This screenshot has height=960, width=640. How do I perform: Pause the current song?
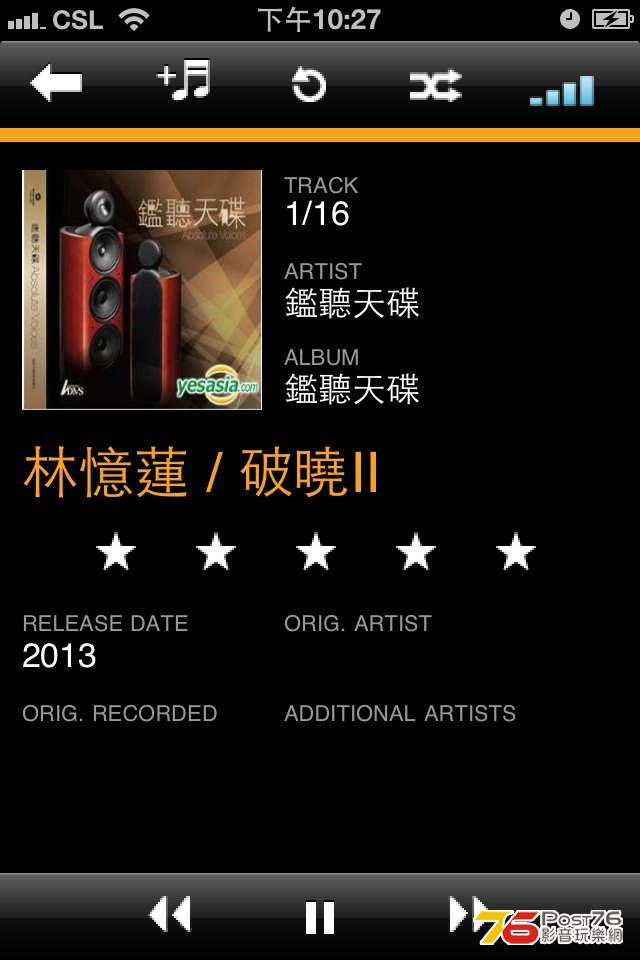click(x=320, y=916)
